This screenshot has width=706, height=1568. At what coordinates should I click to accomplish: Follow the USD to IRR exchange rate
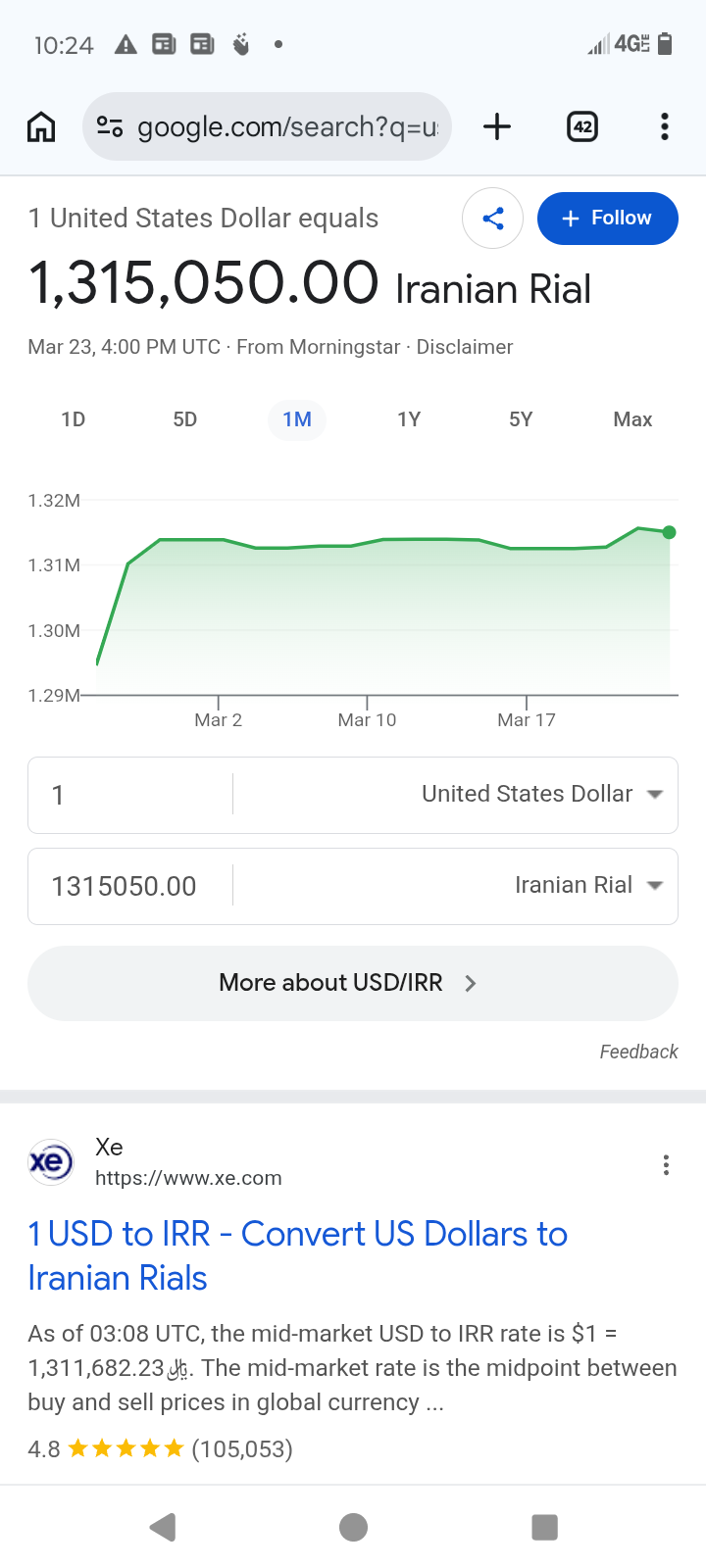pyautogui.click(x=607, y=218)
